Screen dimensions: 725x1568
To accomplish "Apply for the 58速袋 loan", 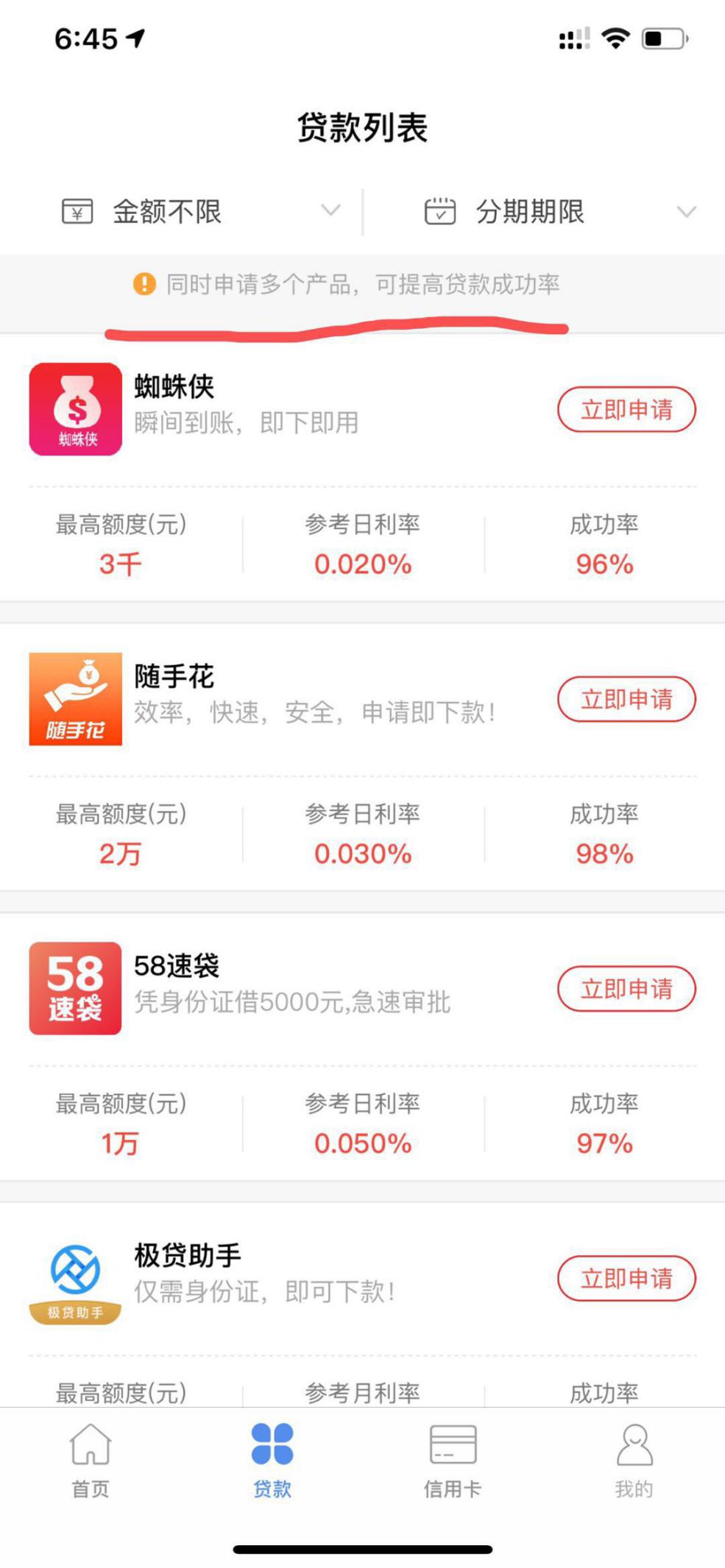I will [626, 989].
